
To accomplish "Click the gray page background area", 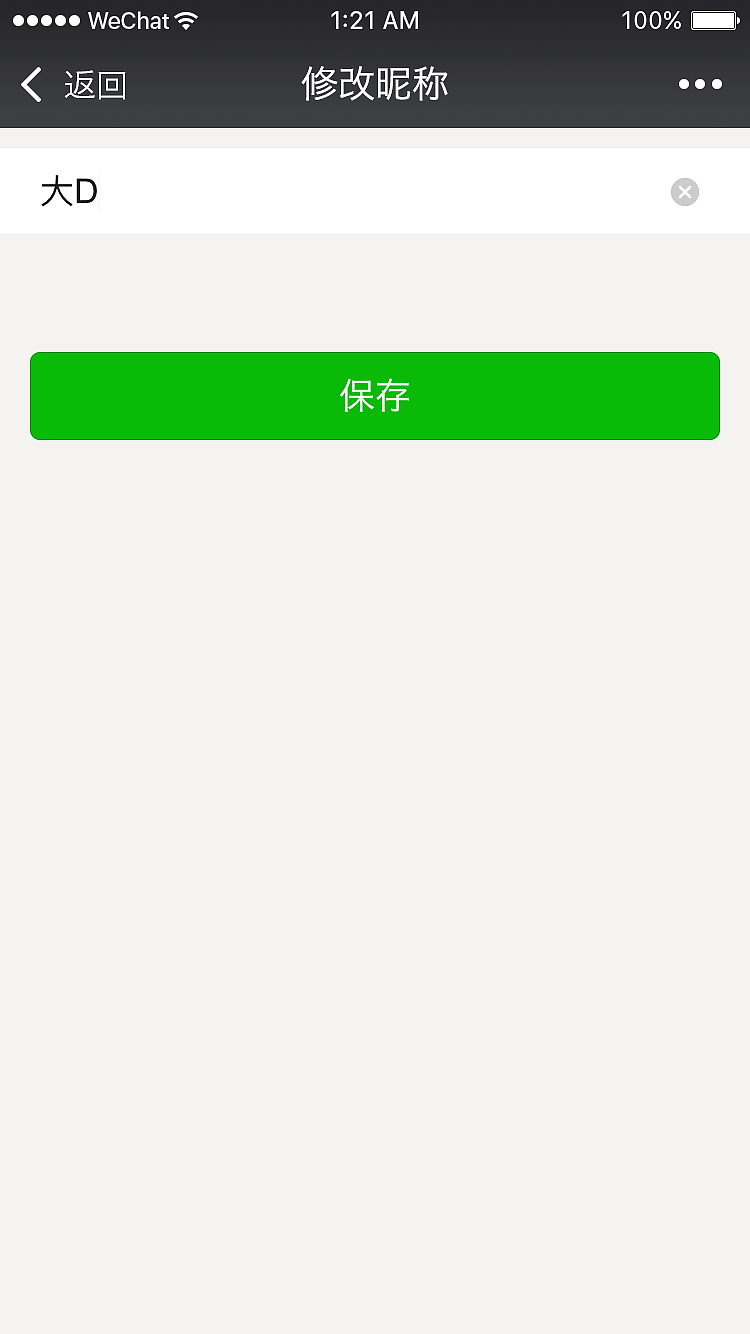I will (374, 800).
